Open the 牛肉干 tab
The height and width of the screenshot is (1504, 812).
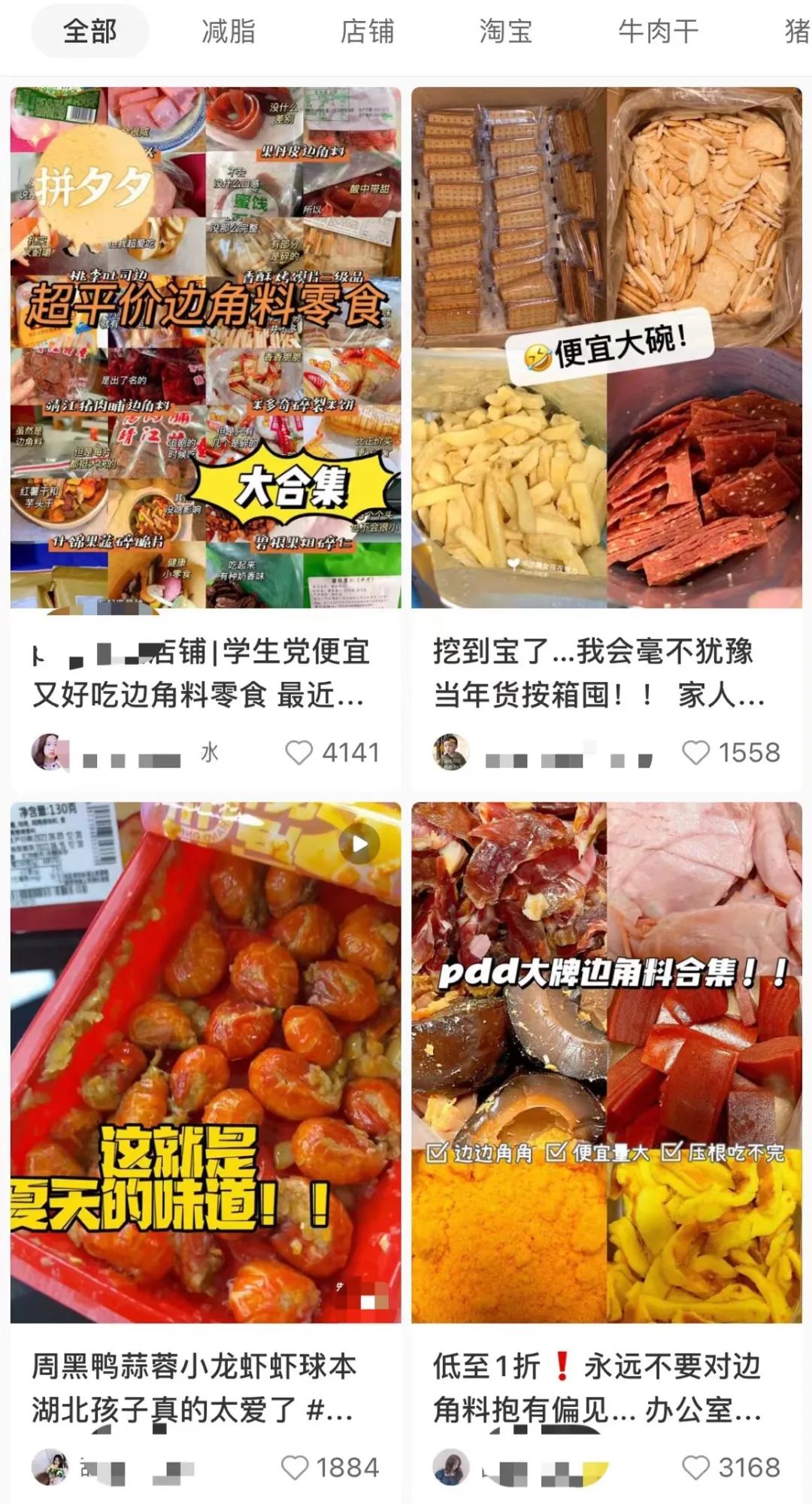pos(658,32)
